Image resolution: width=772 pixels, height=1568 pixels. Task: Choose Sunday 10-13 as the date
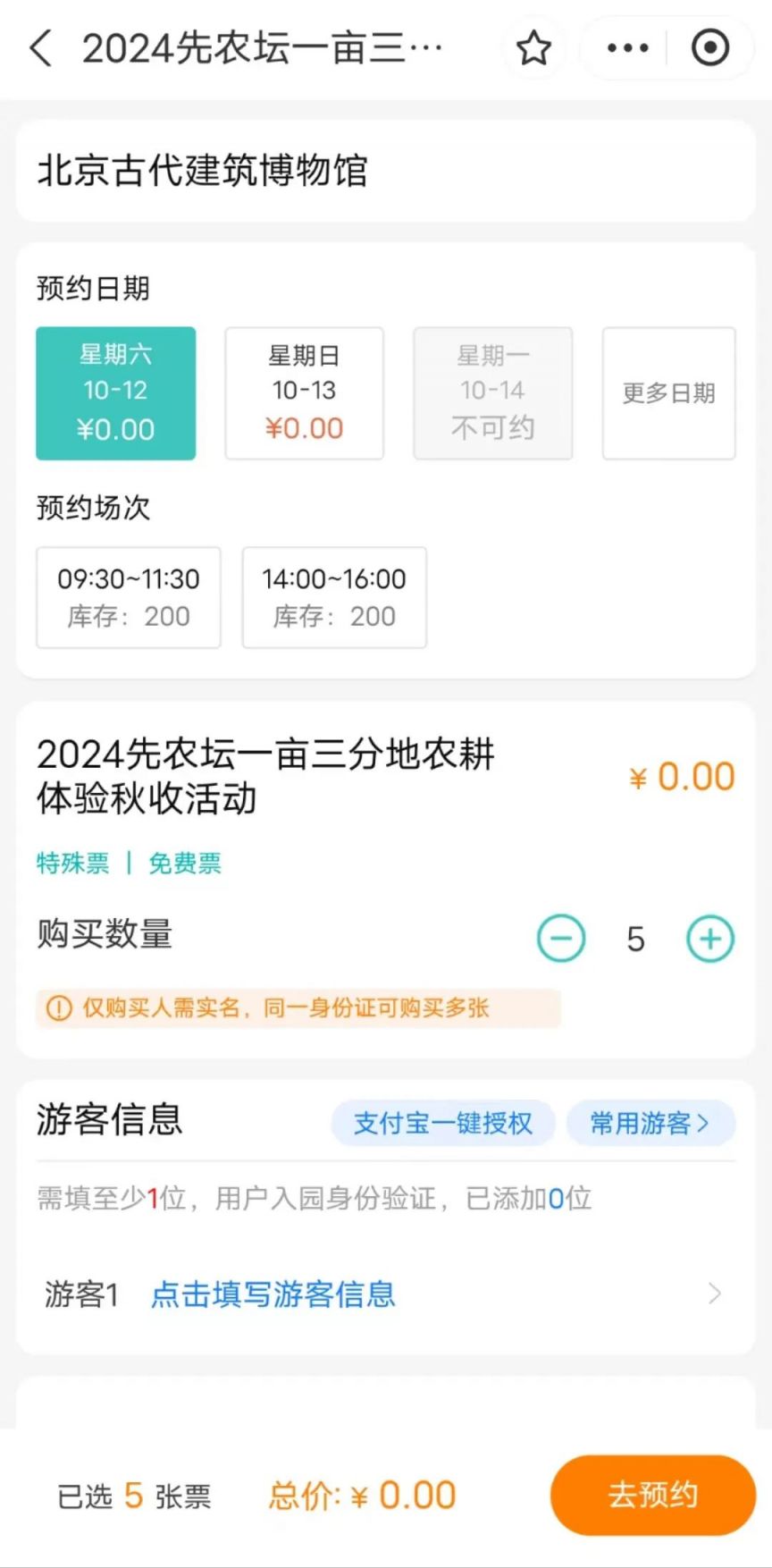tap(305, 393)
